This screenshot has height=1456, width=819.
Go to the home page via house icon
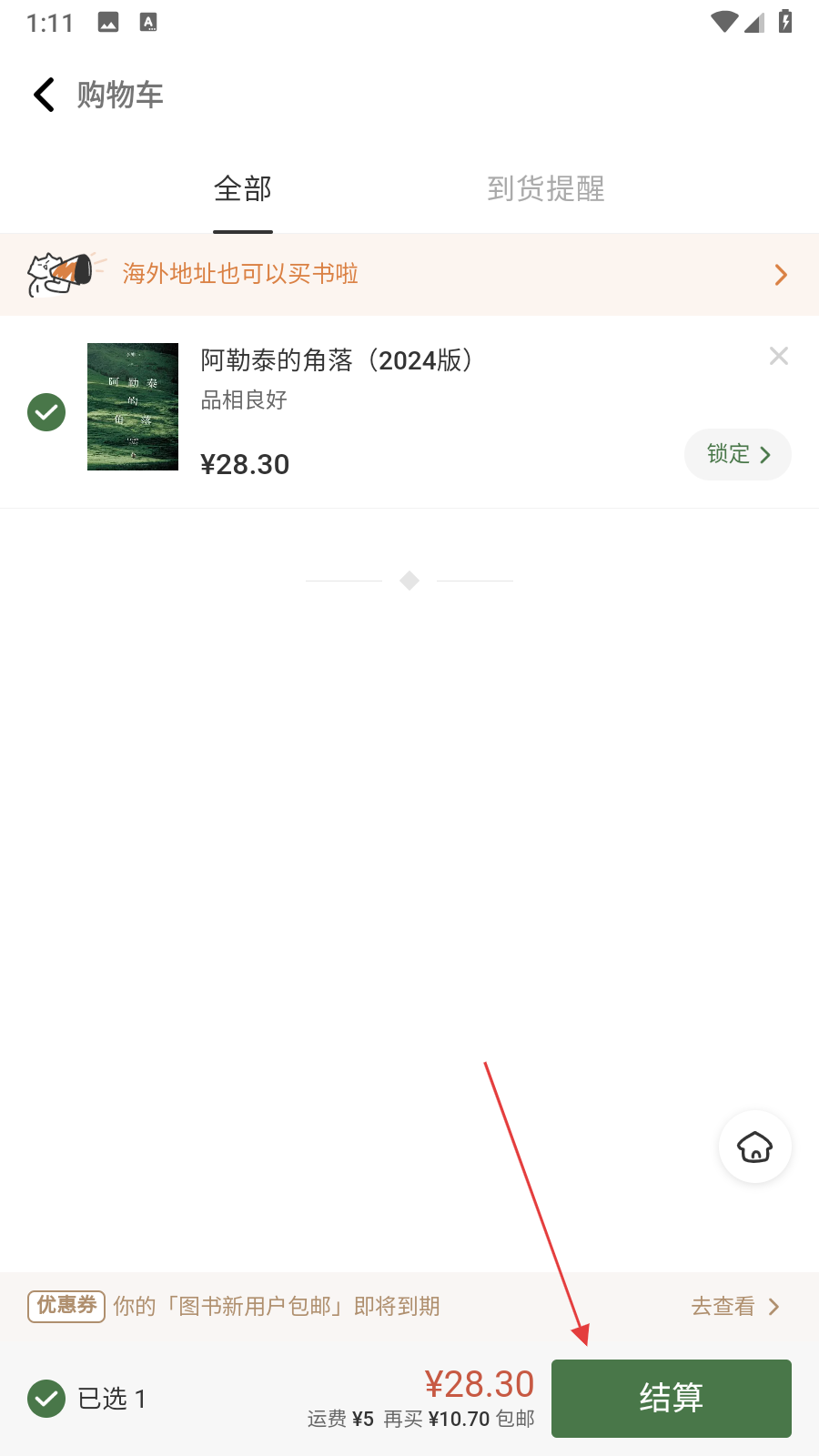coord(754,1147)
